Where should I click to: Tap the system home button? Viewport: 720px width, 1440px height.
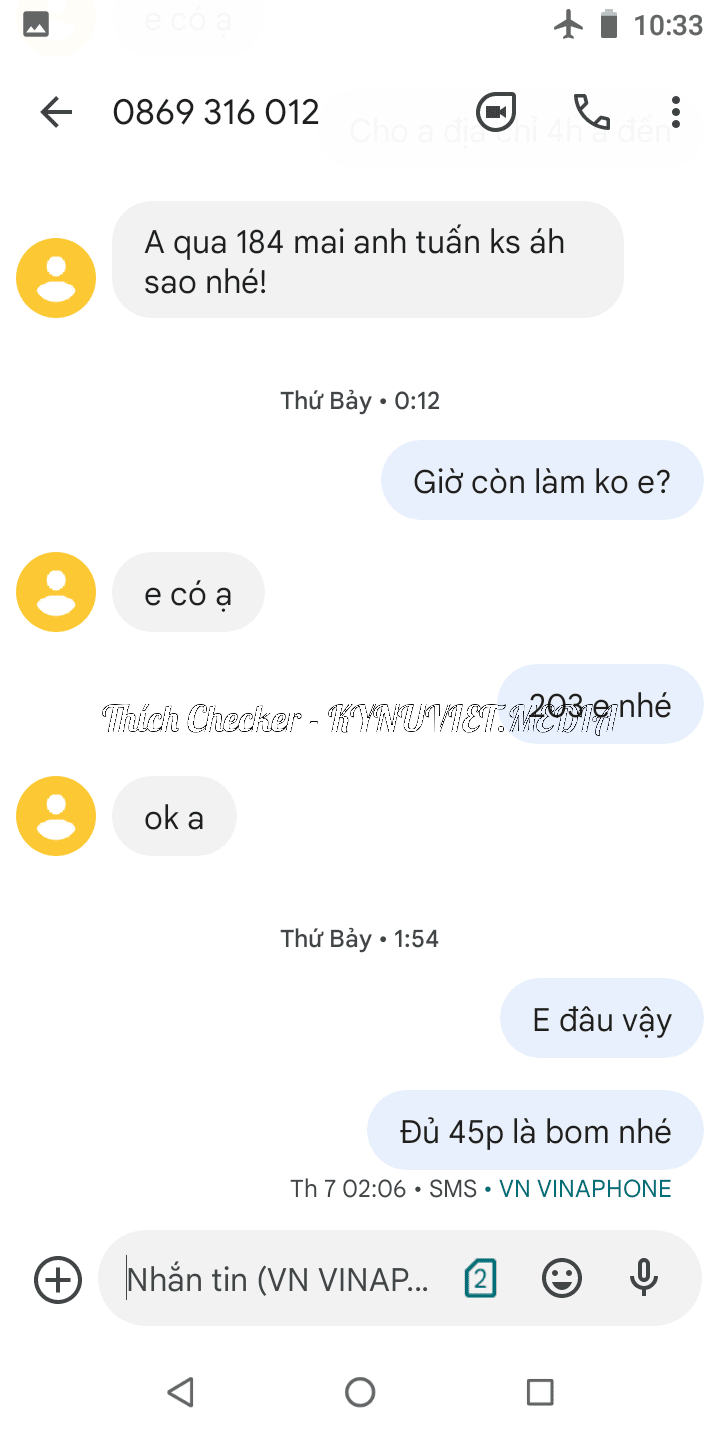click(360, 1391)
